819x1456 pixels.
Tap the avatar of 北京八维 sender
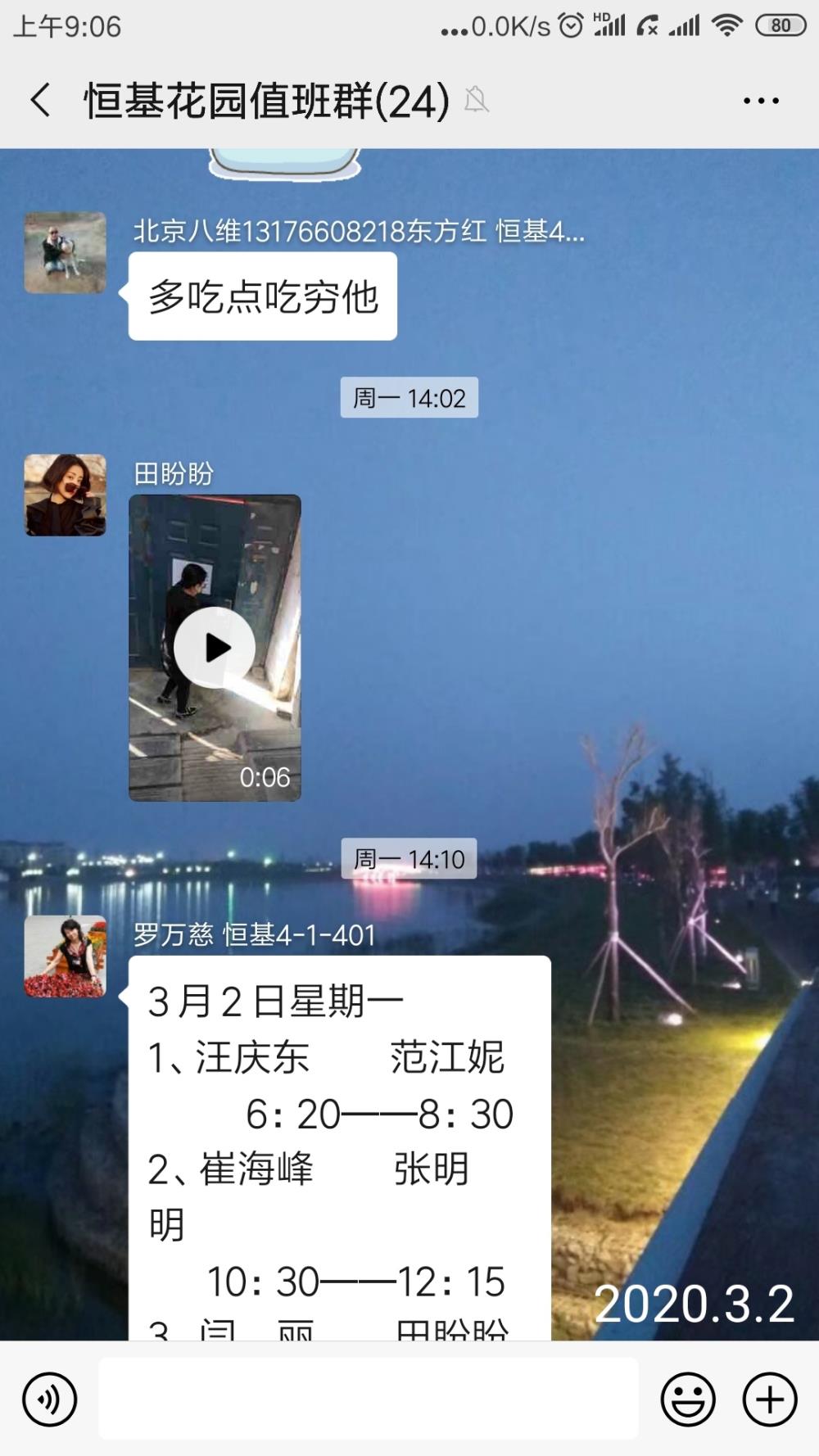[66, 252]
